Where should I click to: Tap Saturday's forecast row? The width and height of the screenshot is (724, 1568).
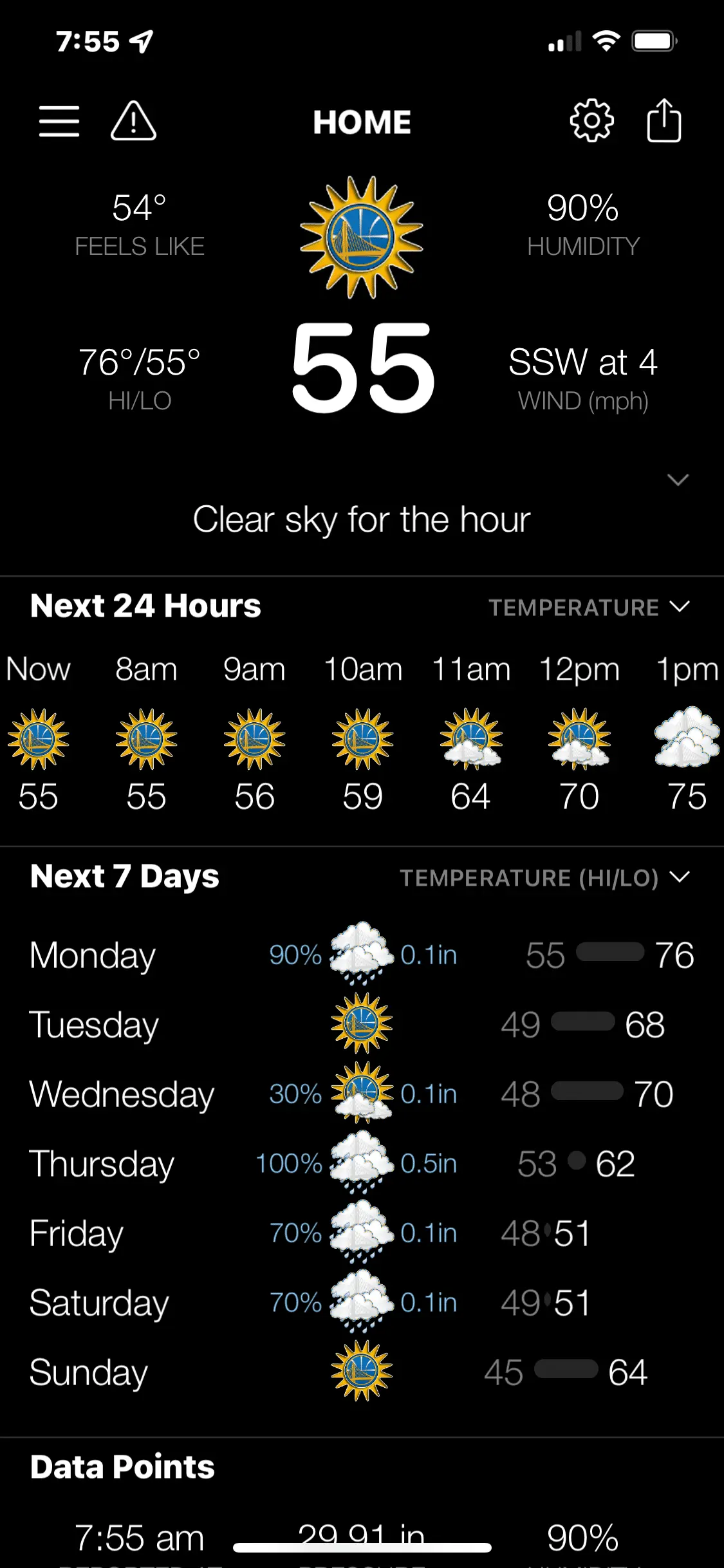click(x=362, y=1302)
